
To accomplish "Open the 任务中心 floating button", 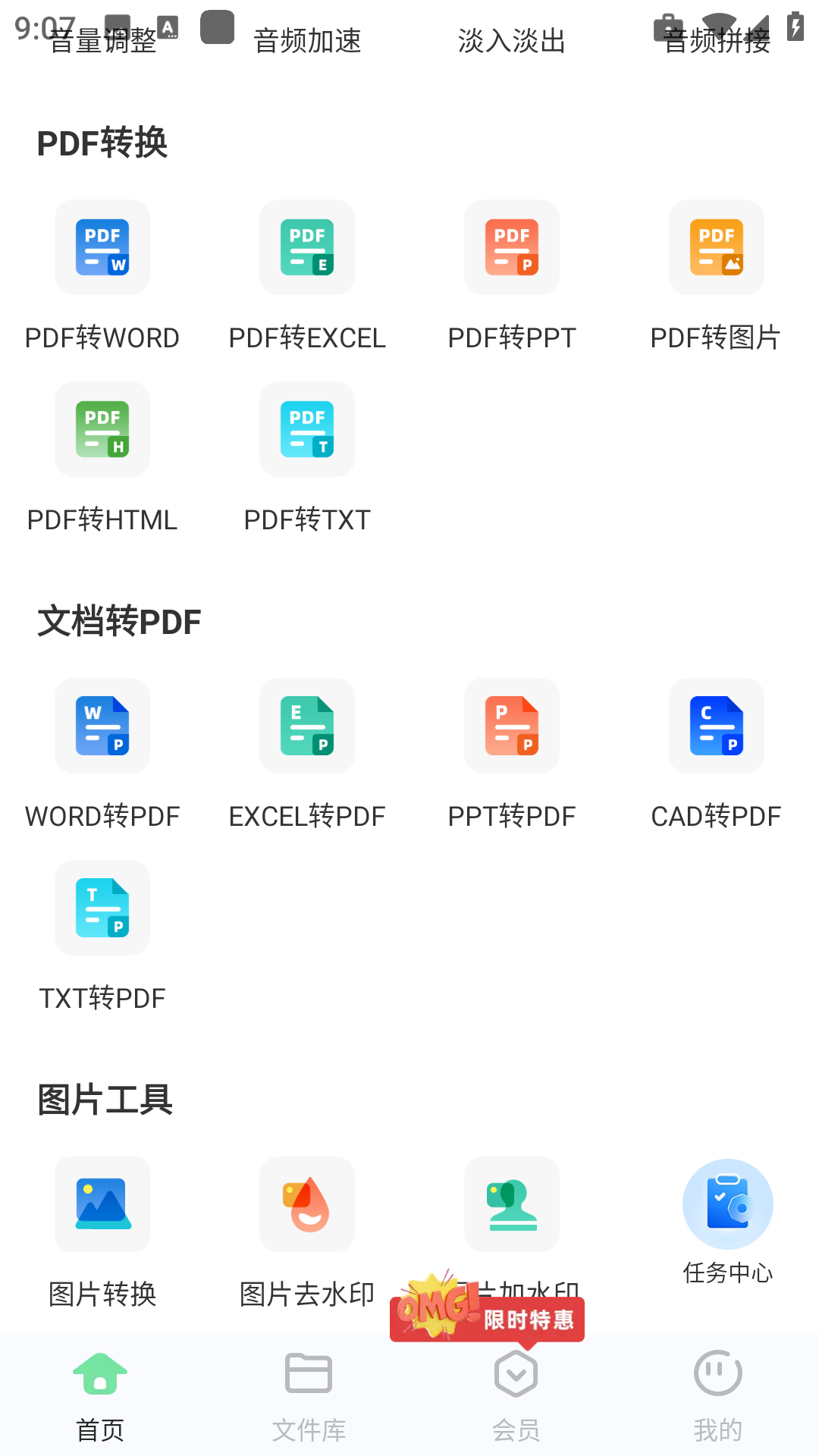I will tap(727, 1206).
